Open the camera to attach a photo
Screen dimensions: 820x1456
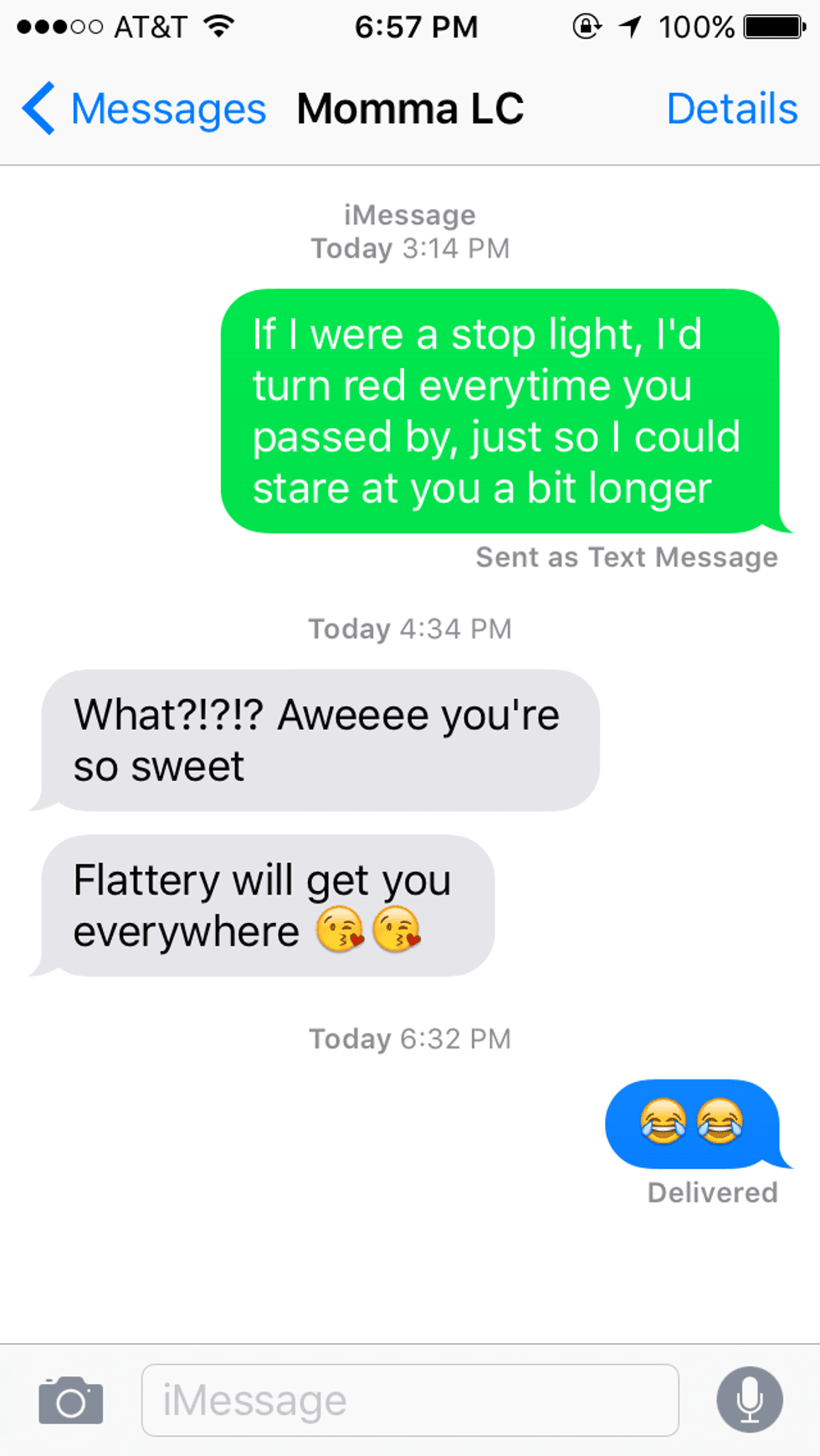coord(71,1400)
